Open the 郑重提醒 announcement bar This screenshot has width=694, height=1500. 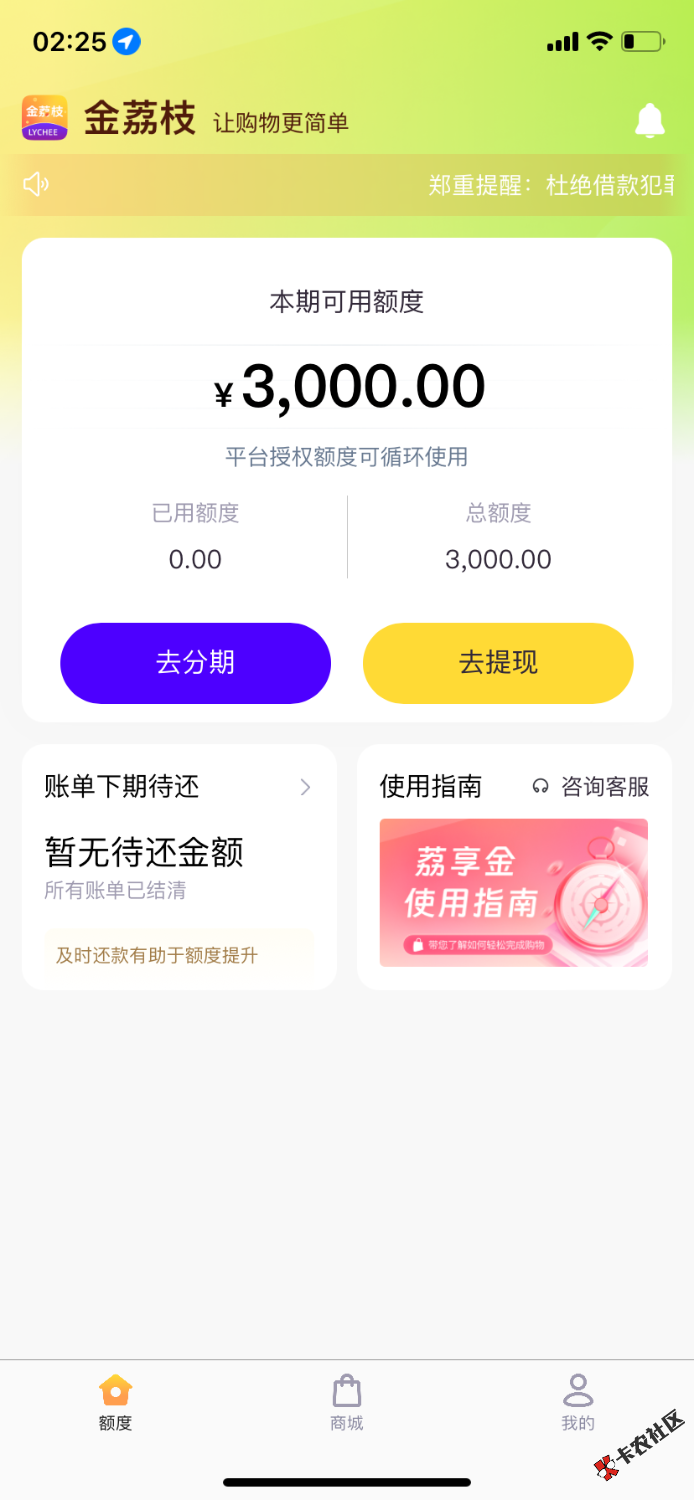tap(347, 185)
